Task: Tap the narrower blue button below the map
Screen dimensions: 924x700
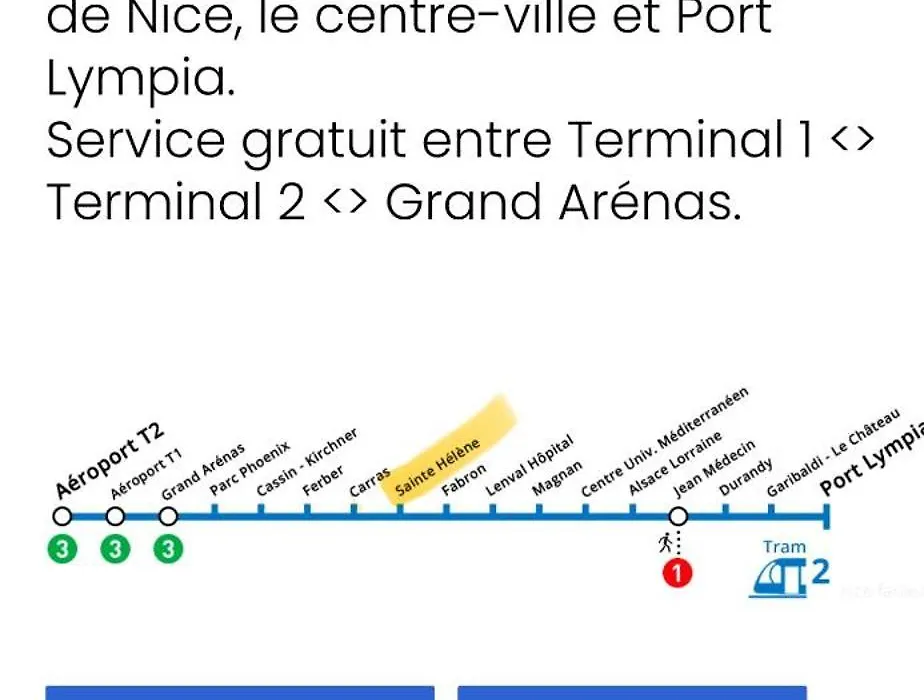Action: click(631, 692)
